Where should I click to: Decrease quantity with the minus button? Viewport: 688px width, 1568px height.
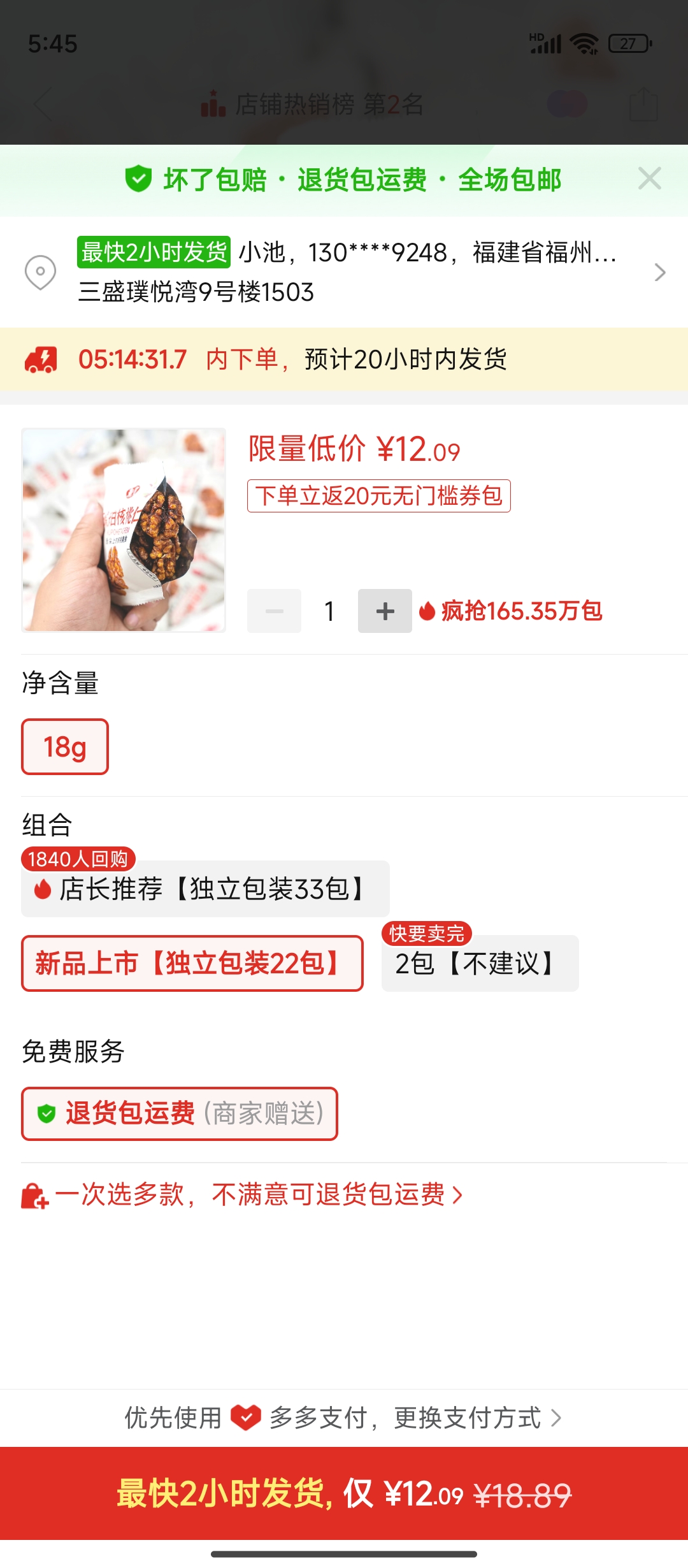click(274, 611)
